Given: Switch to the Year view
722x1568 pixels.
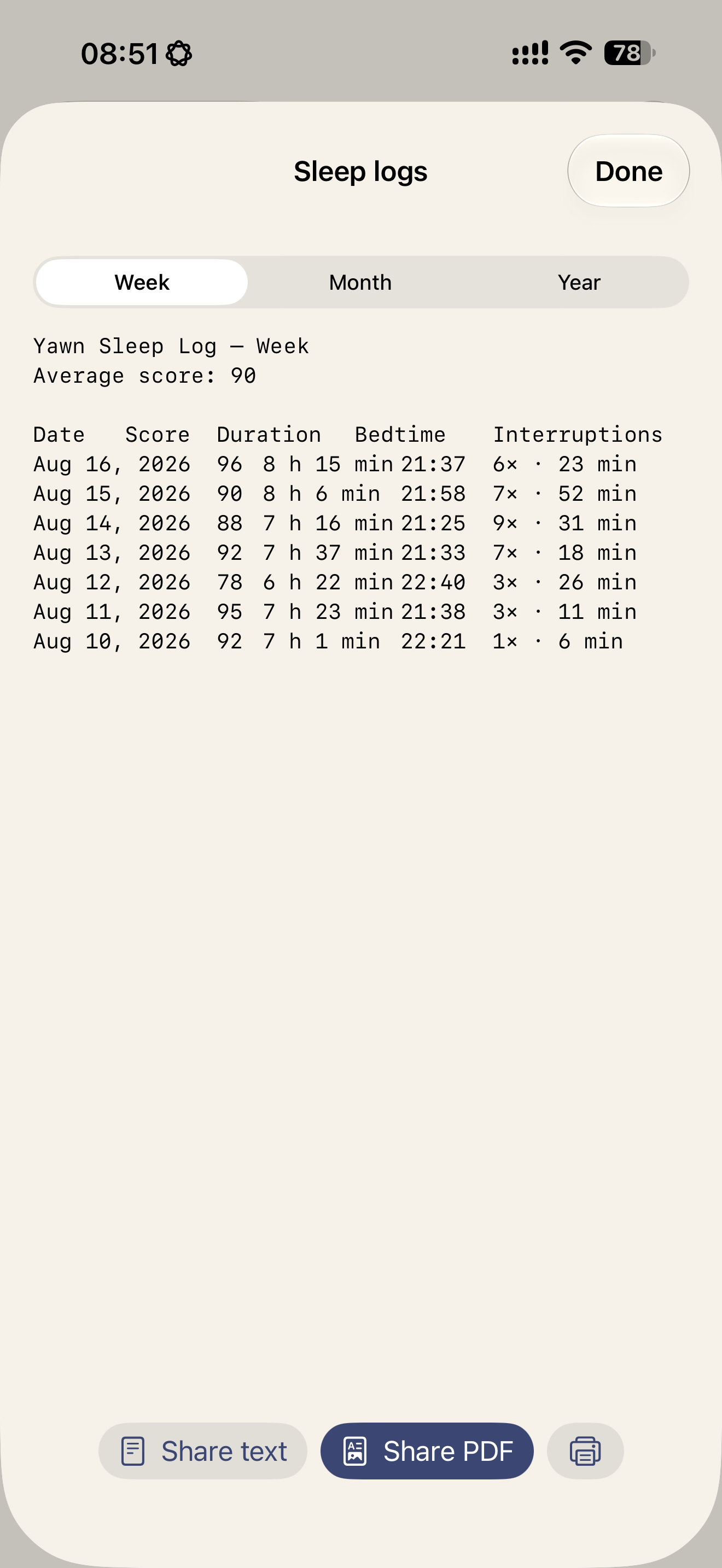Looking at the screenshot, I should point(579,283).
